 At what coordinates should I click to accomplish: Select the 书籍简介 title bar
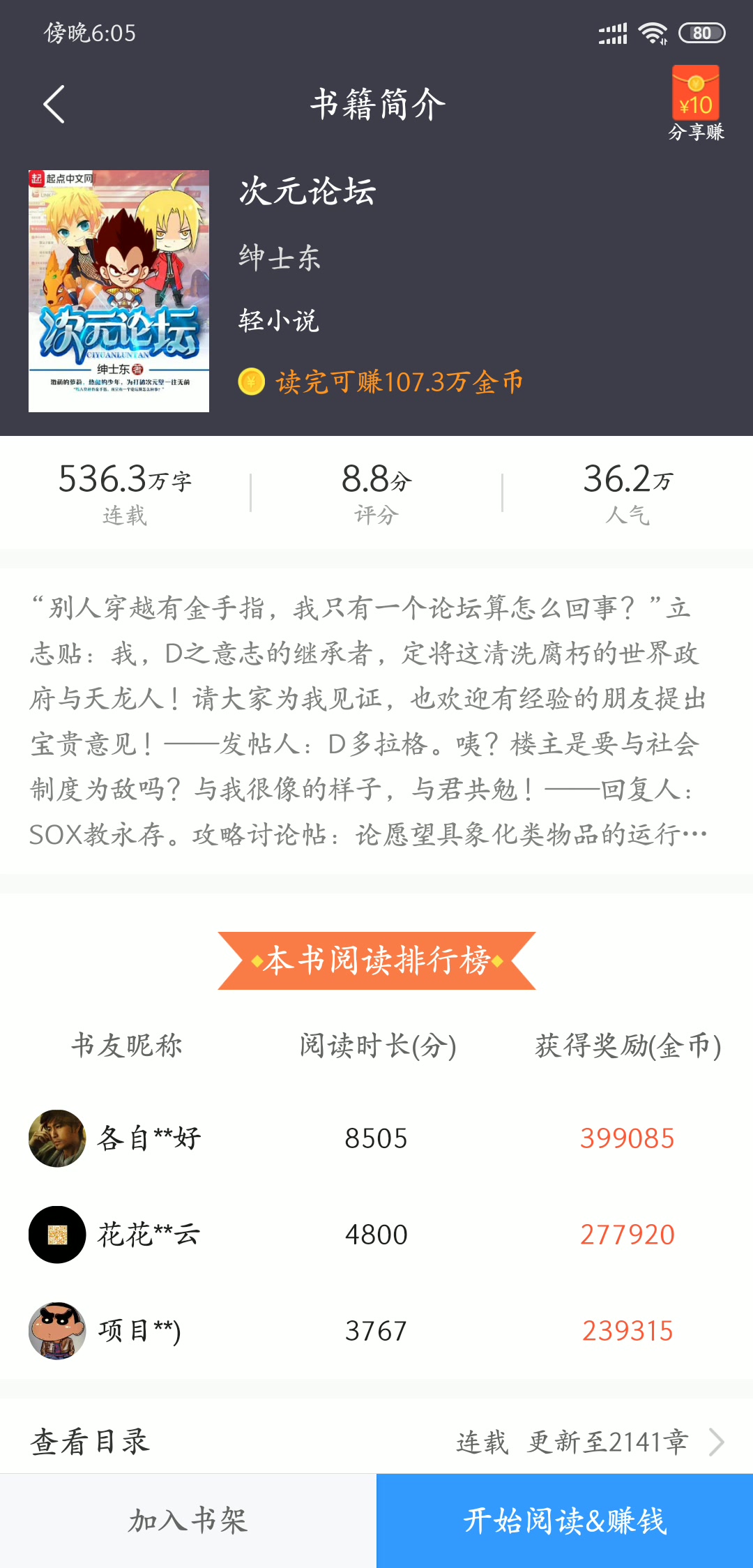tap(376, 102)
